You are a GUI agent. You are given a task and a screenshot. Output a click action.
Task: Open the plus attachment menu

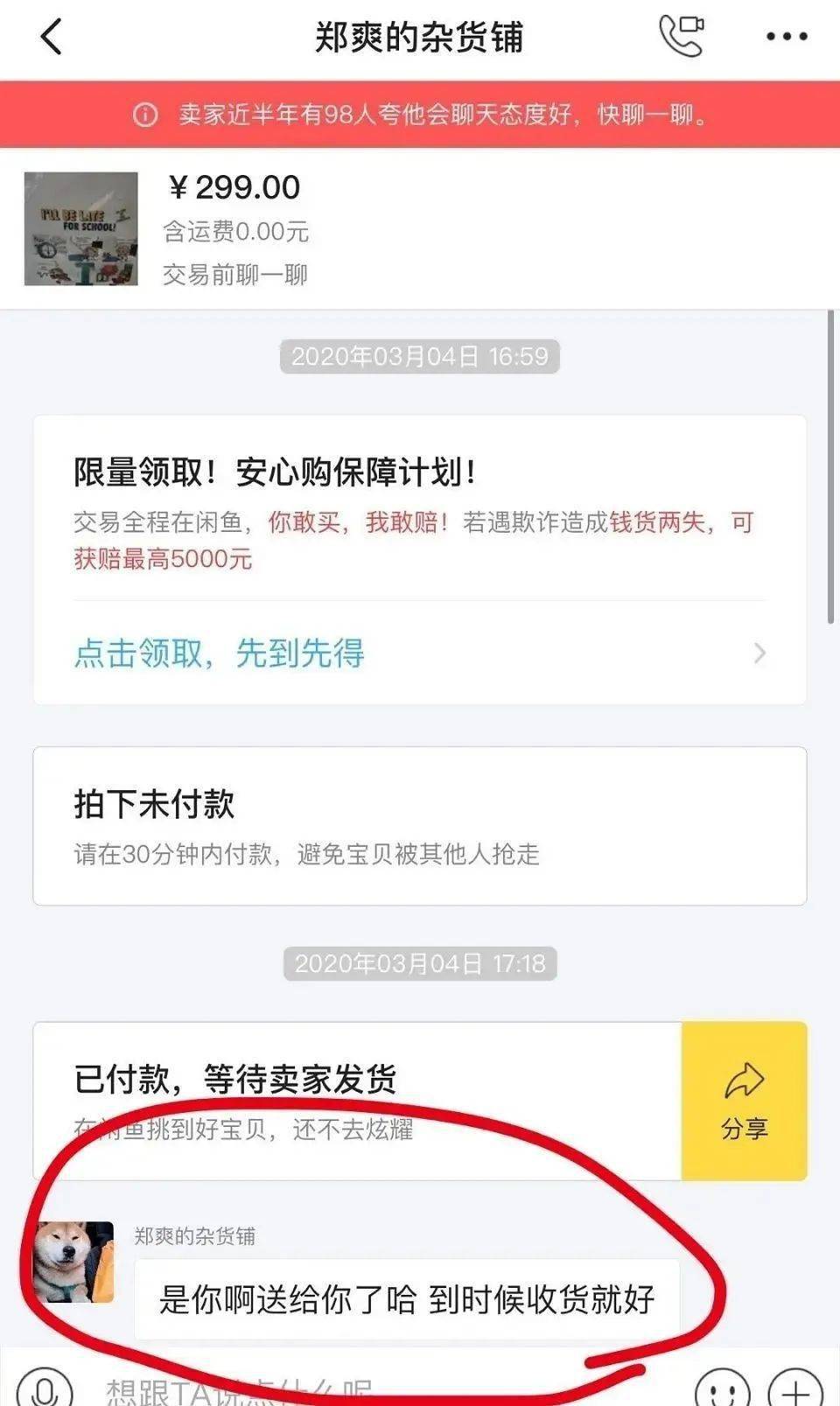tap(794, 1389)
